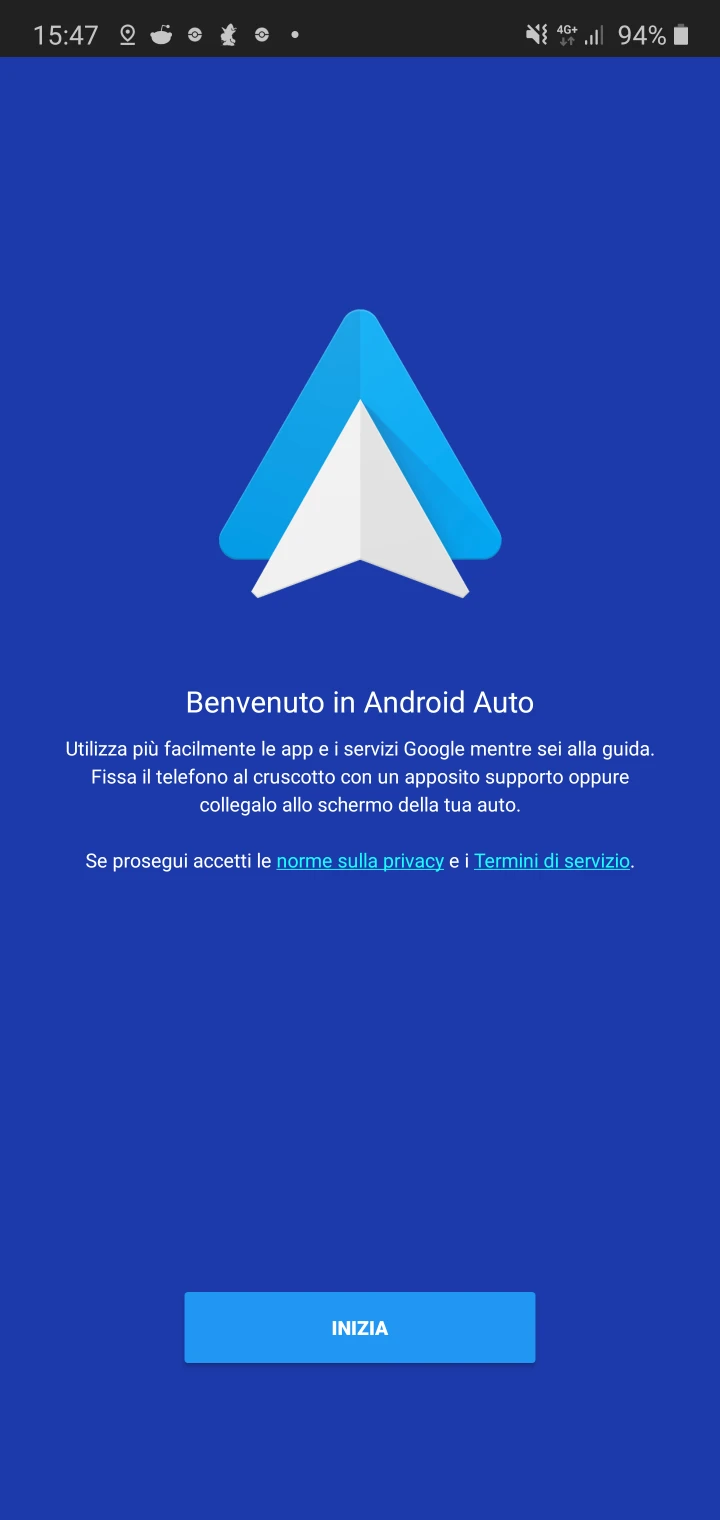Tap the INIZIA button to start
The width and height of the screenshot is (720, 1520).
359,1327
